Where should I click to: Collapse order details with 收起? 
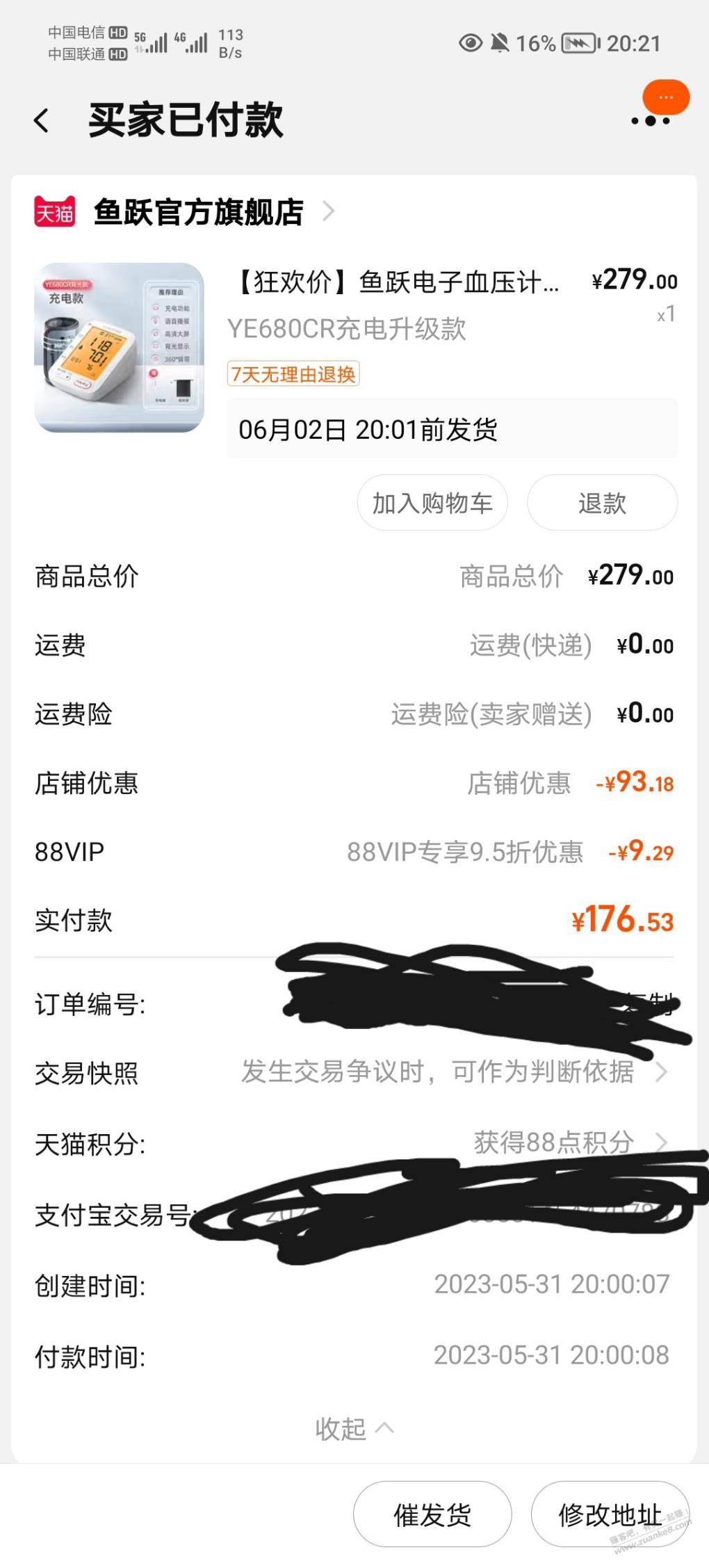click(x=354, y=1429)
